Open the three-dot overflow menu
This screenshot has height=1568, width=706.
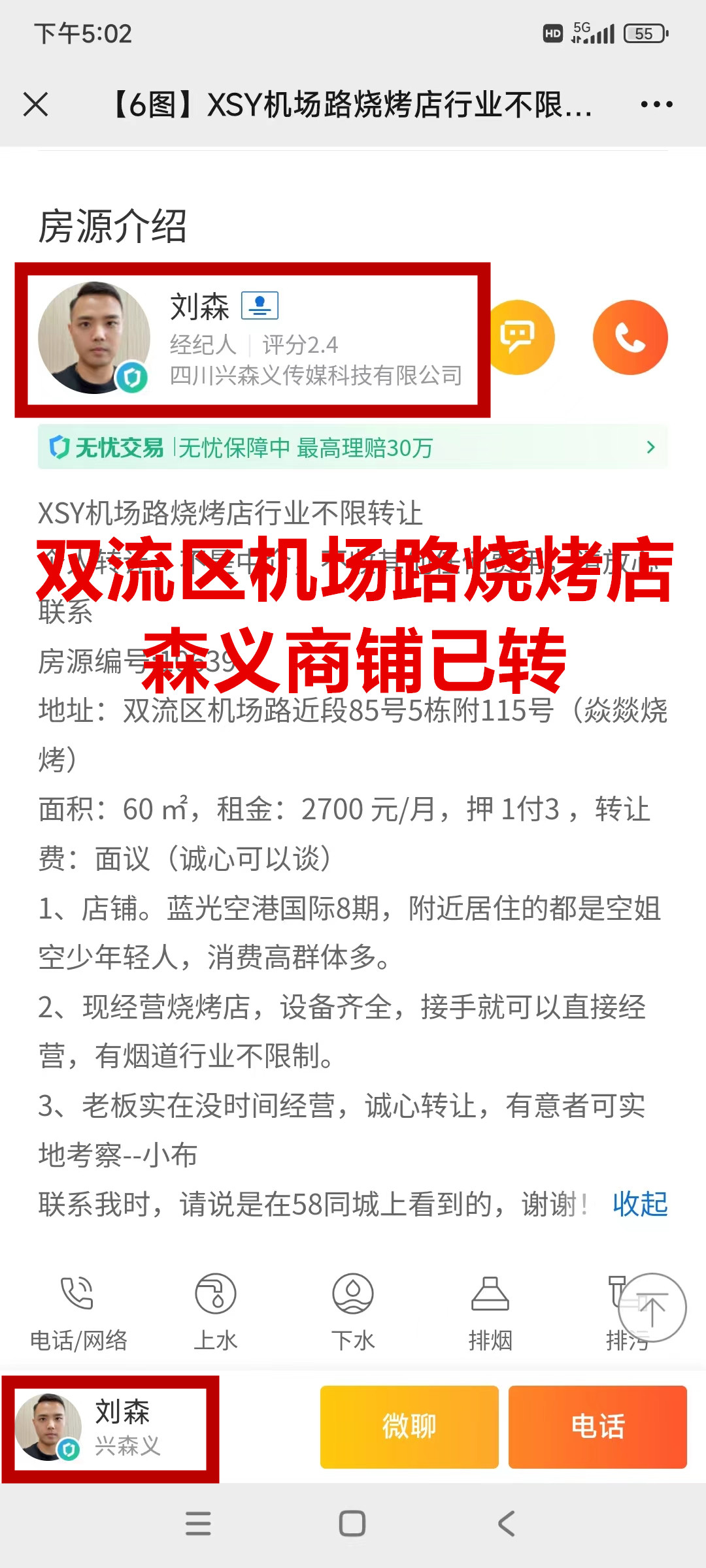point(656,105)
